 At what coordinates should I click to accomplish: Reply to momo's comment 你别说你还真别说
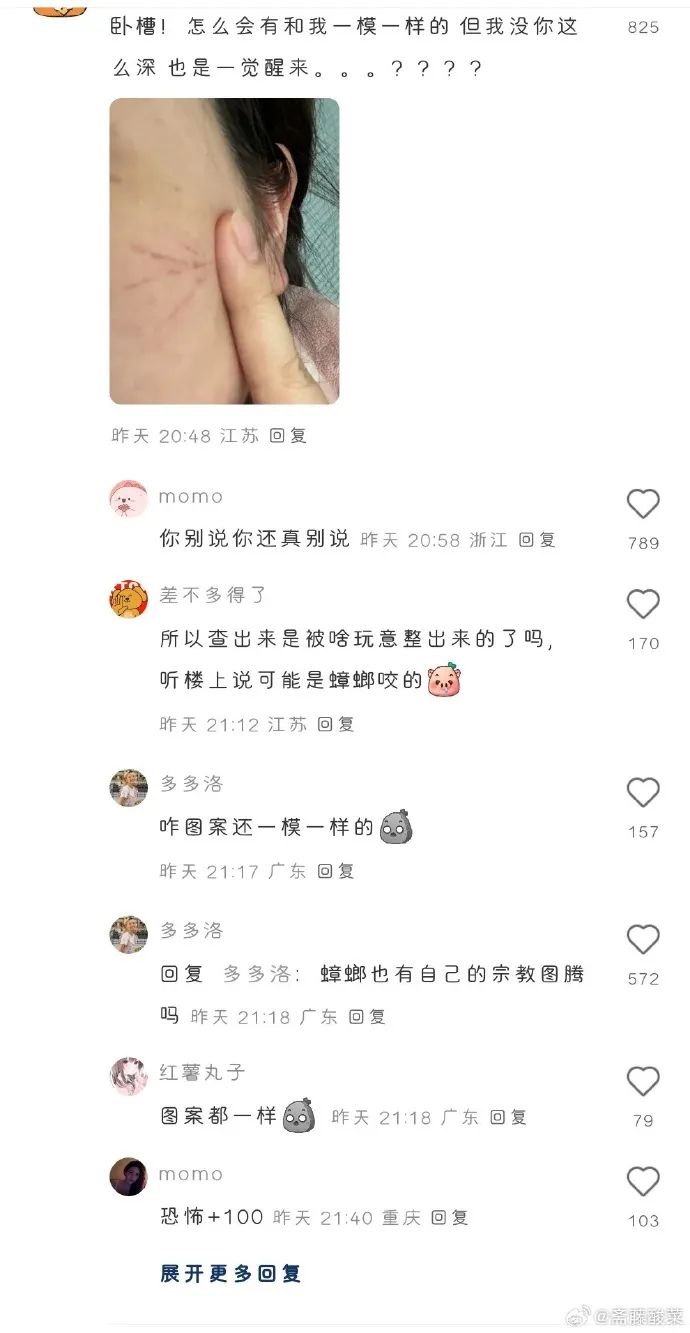537,540
